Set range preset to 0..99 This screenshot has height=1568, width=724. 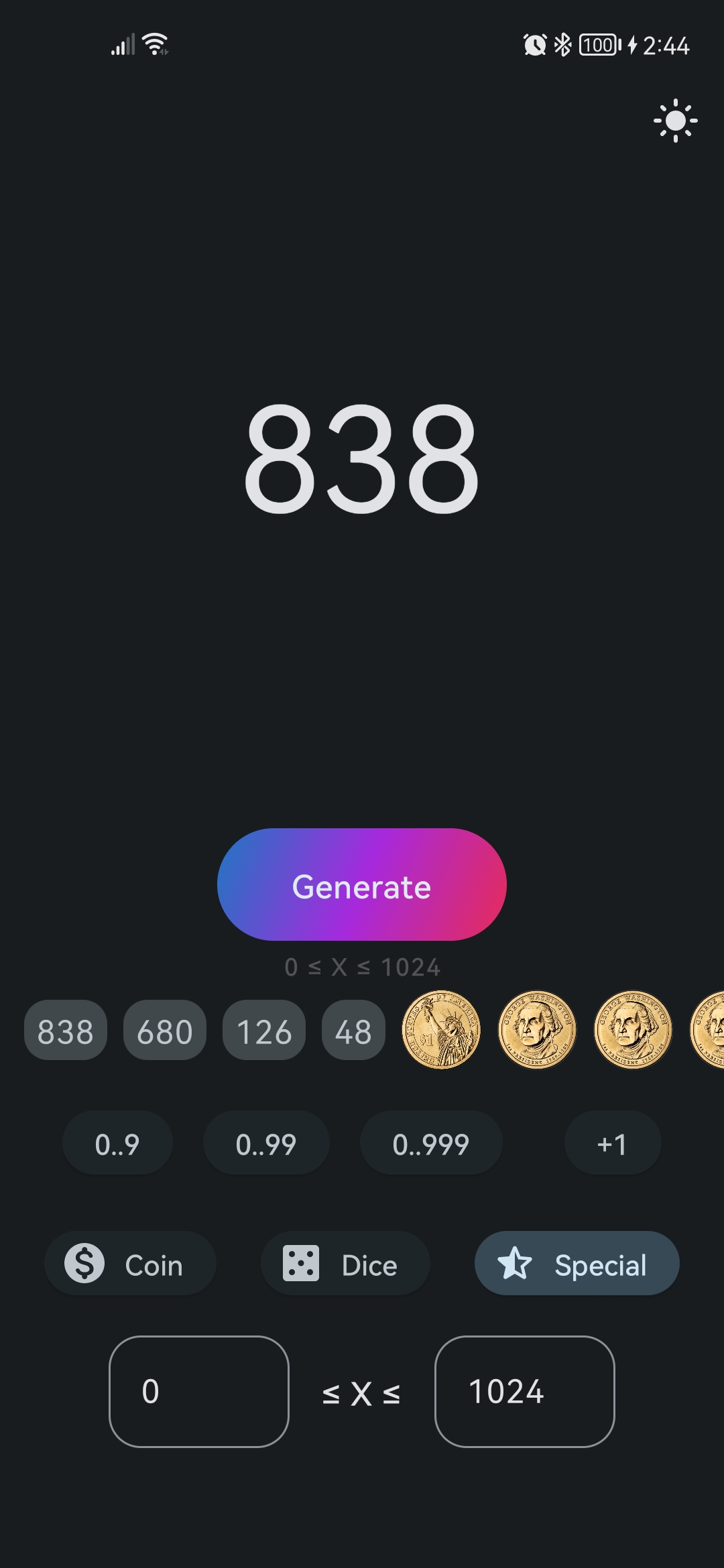[x=266, y=1143]
